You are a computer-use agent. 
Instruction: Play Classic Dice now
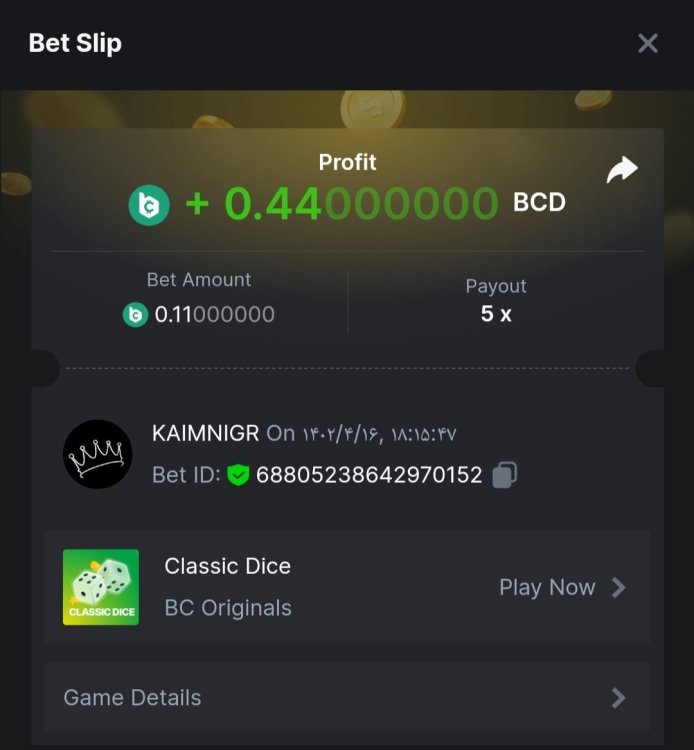pyautogui.click(x=562, y=587)
